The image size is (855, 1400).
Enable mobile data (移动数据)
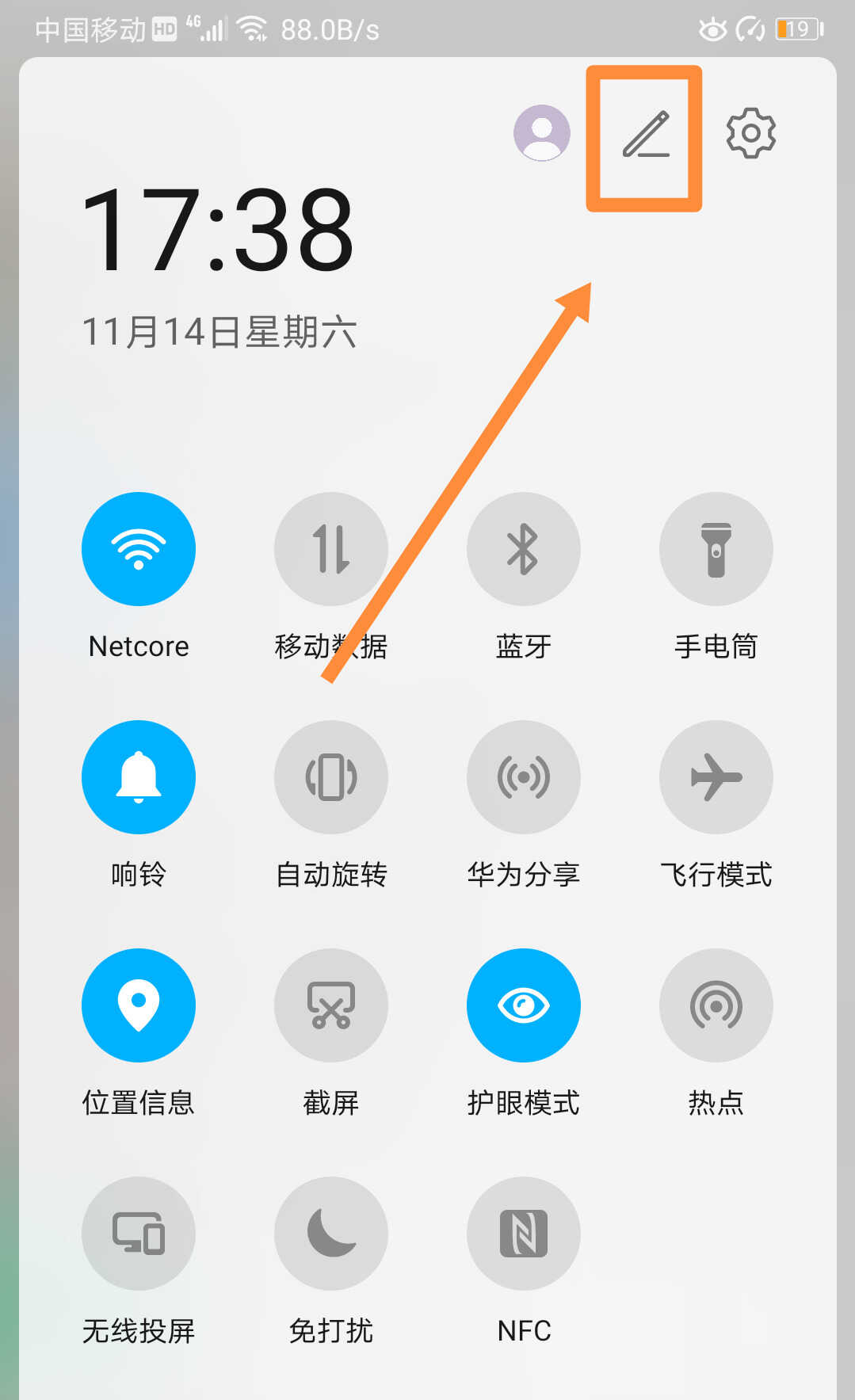(x=331, y=549)
